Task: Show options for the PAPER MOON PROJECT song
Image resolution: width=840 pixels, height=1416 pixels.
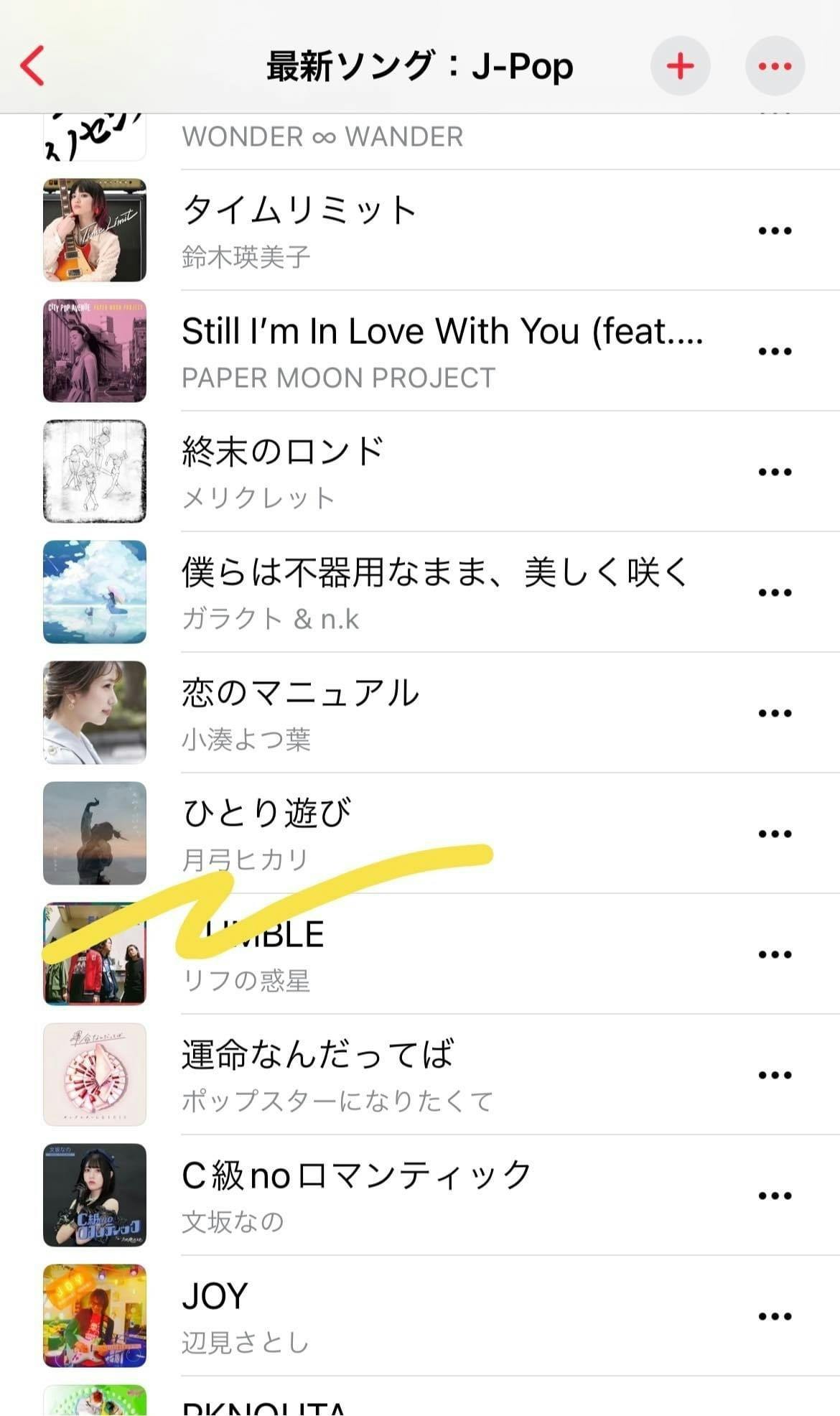Action: coord(775,351)
